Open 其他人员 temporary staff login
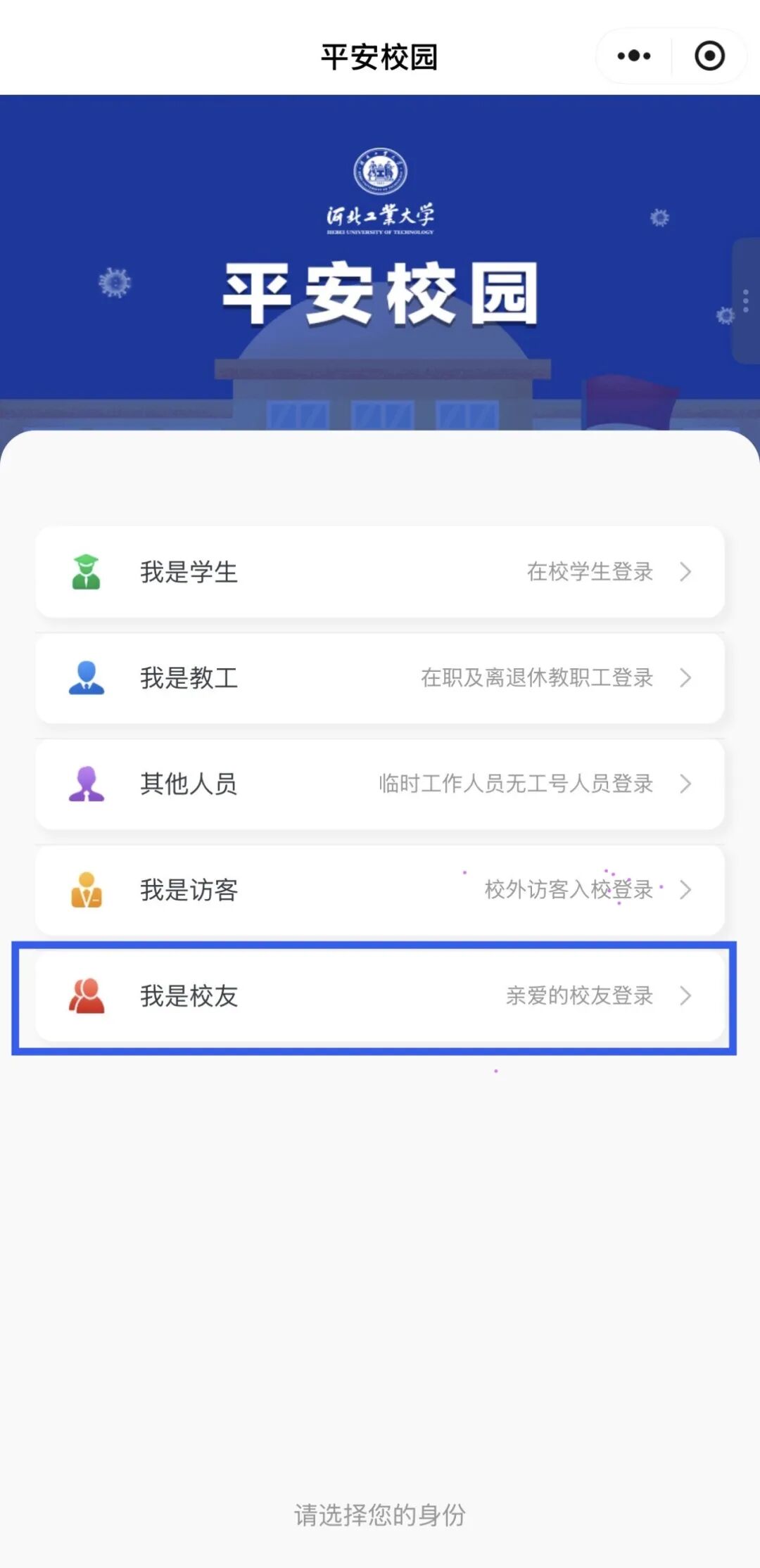This screenshot has width=760, height=1568. pyautogui.click(x=380, y=784)
